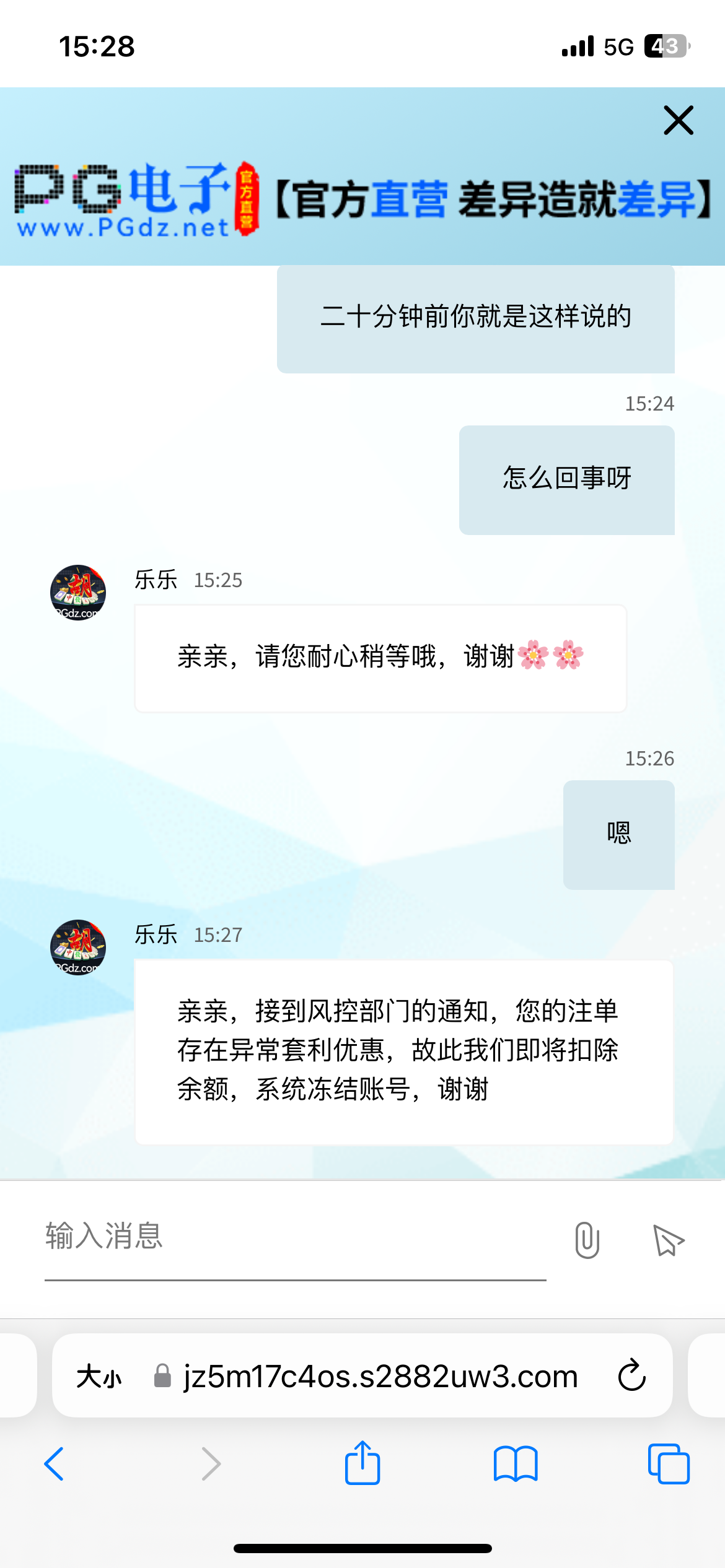Open the page text size menu
725x1568 pixels.
coord(99,1377)
